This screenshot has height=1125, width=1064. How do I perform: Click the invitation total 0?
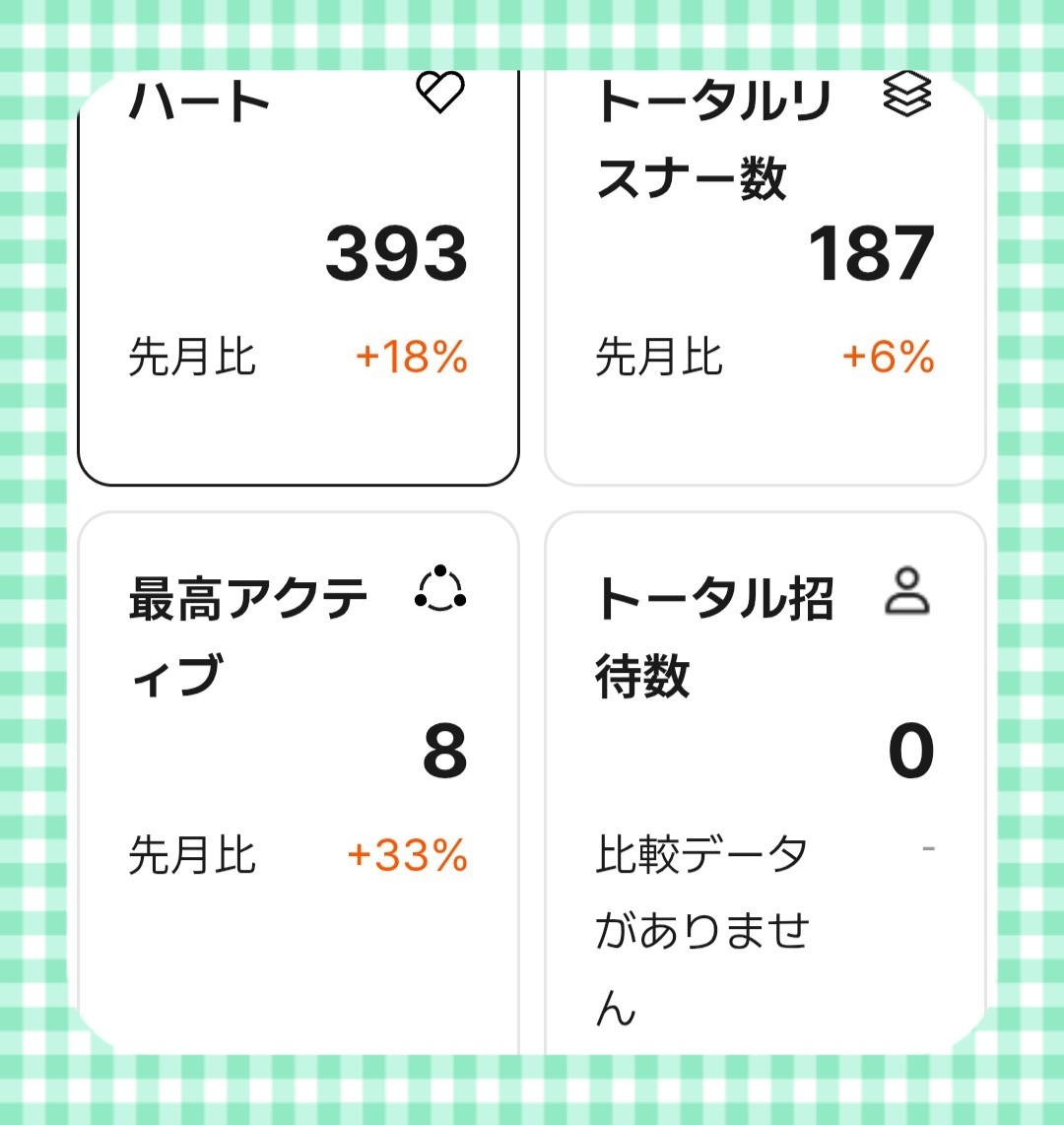(916, 755)
